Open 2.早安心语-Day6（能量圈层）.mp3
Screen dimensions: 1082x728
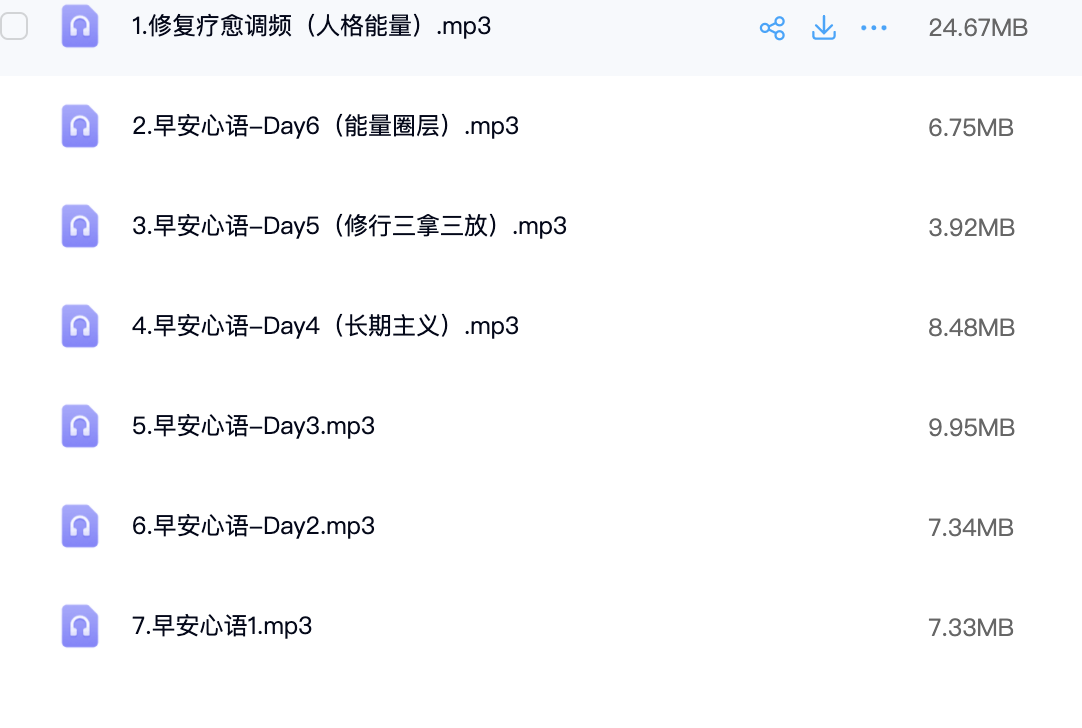325,127
